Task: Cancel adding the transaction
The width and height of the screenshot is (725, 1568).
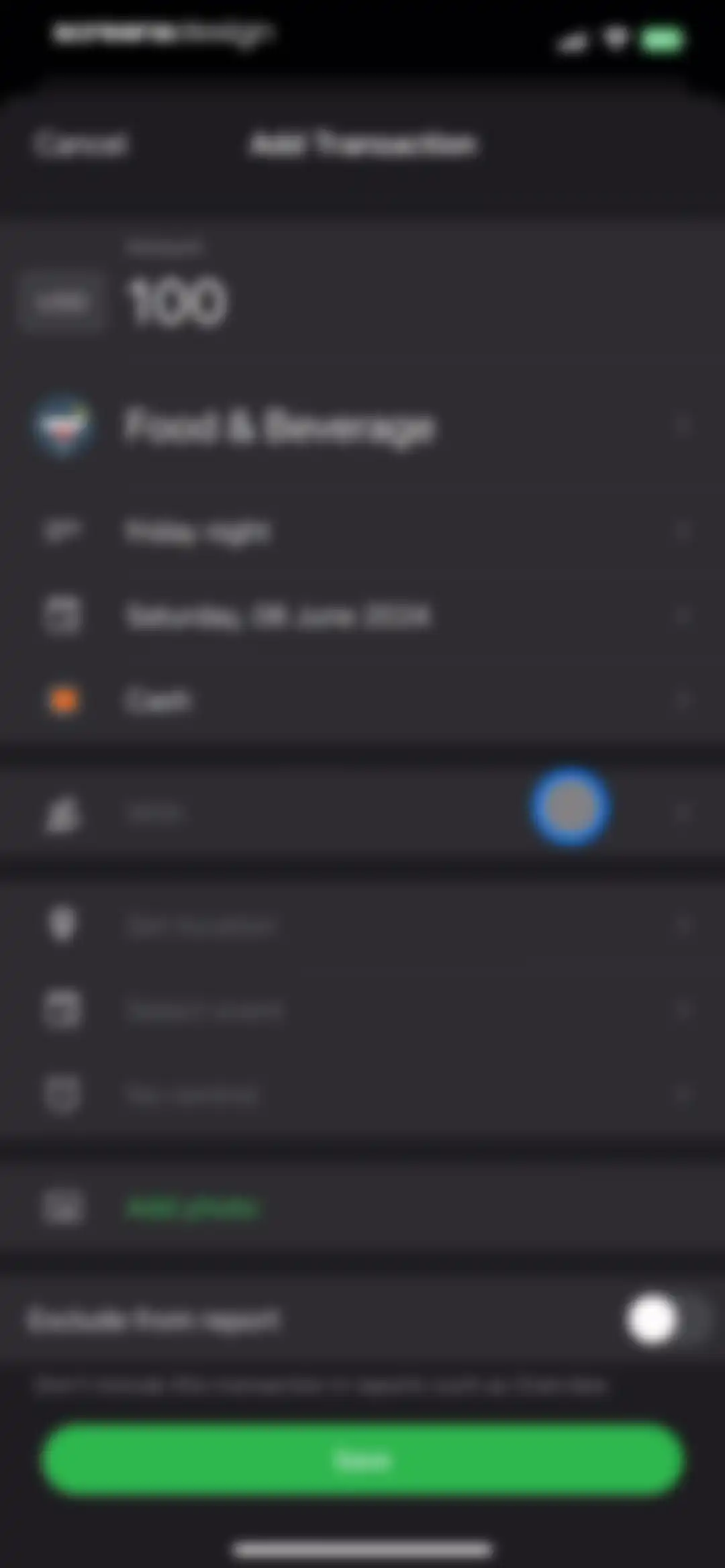Action: pyautogui.click(x=81, y=144)
